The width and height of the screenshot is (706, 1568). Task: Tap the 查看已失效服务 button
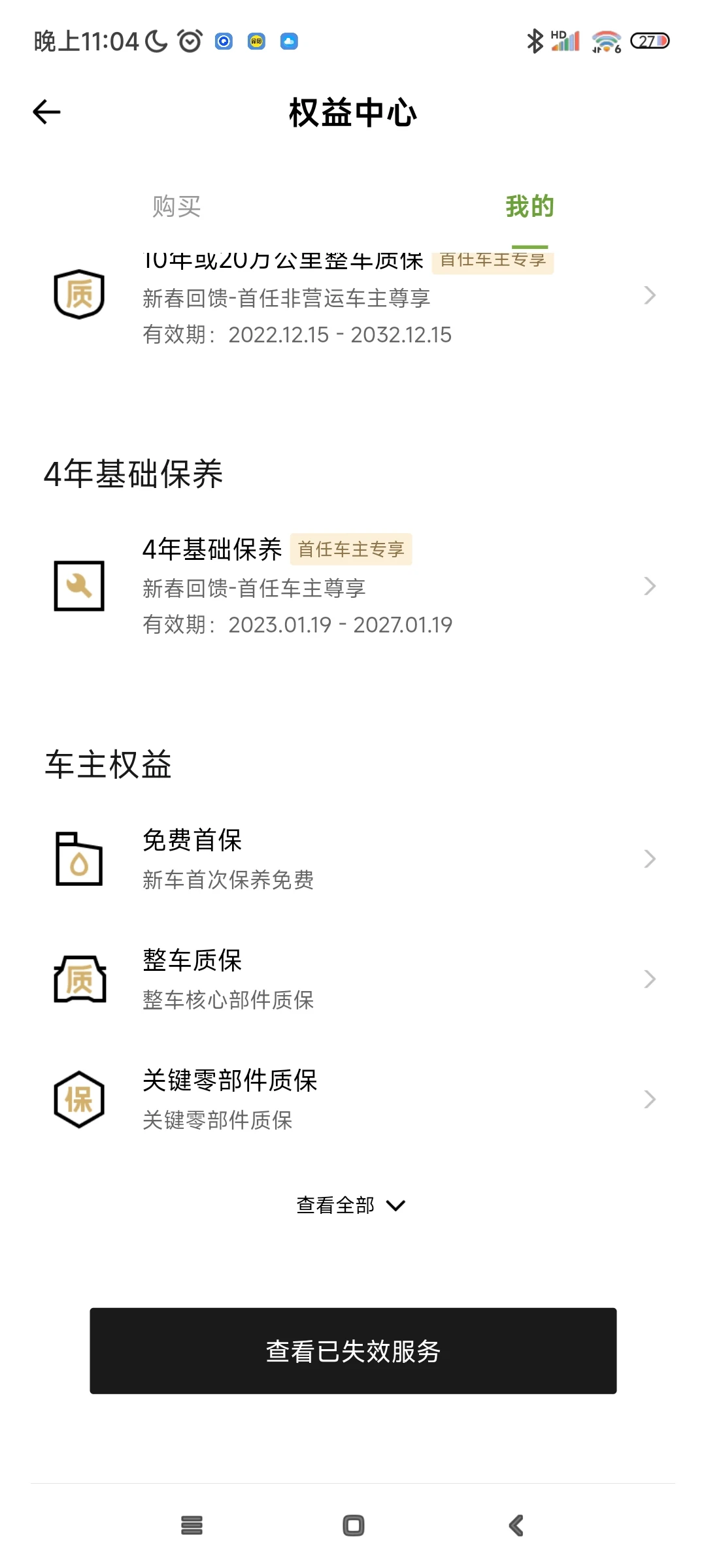pyautogui.click(x=353, y=1350)
